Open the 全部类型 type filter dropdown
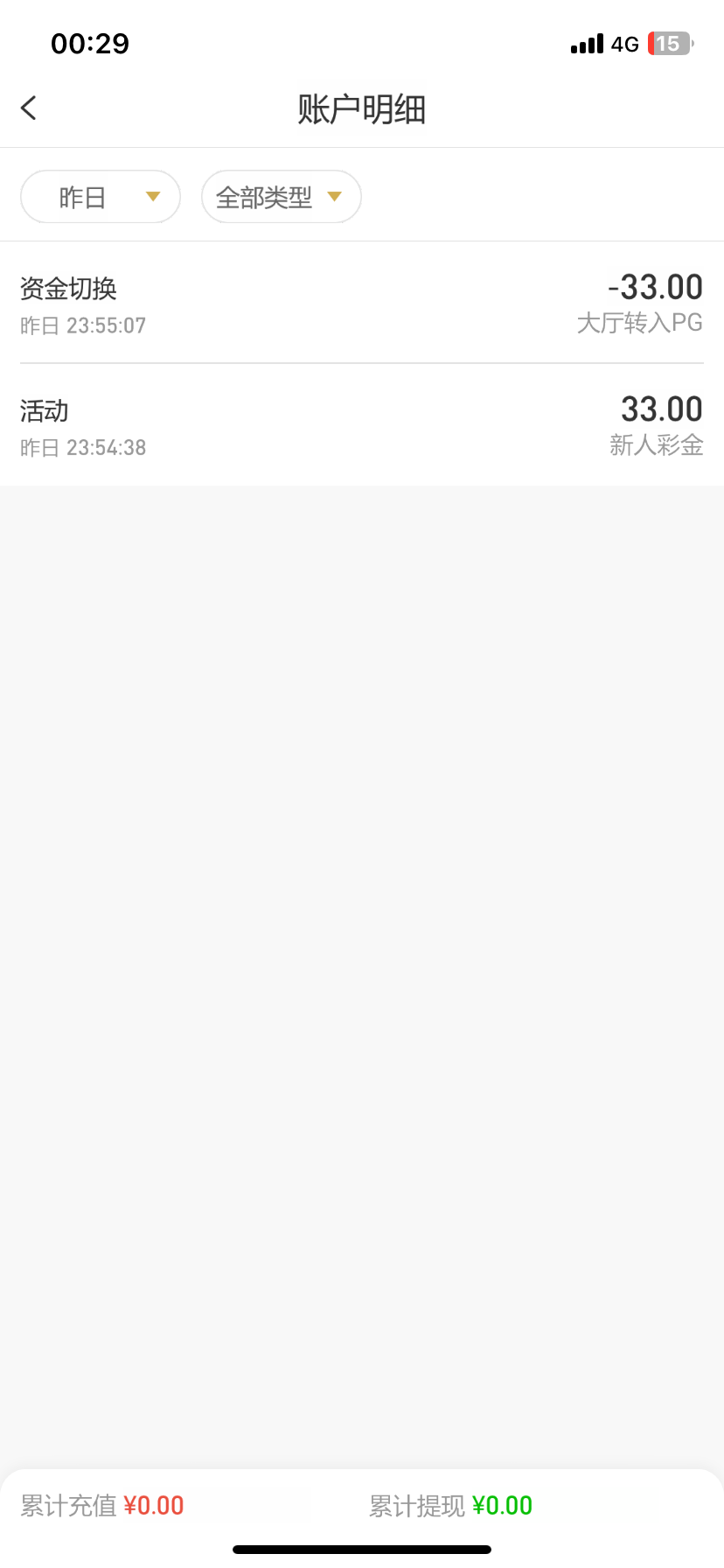724x1568 pixels. [281, 197]
